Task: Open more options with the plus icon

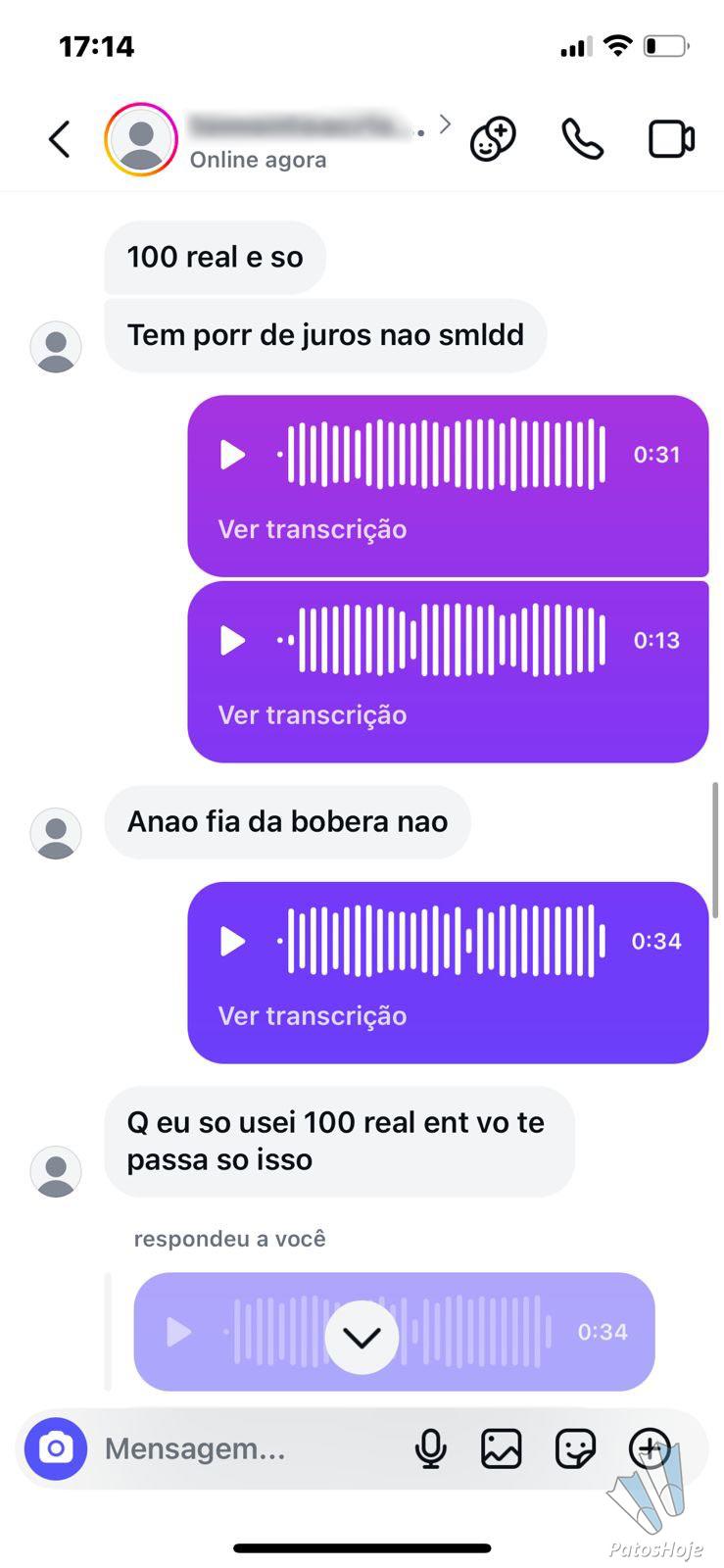Action: pyautogui.click(x=649, y=1446)
